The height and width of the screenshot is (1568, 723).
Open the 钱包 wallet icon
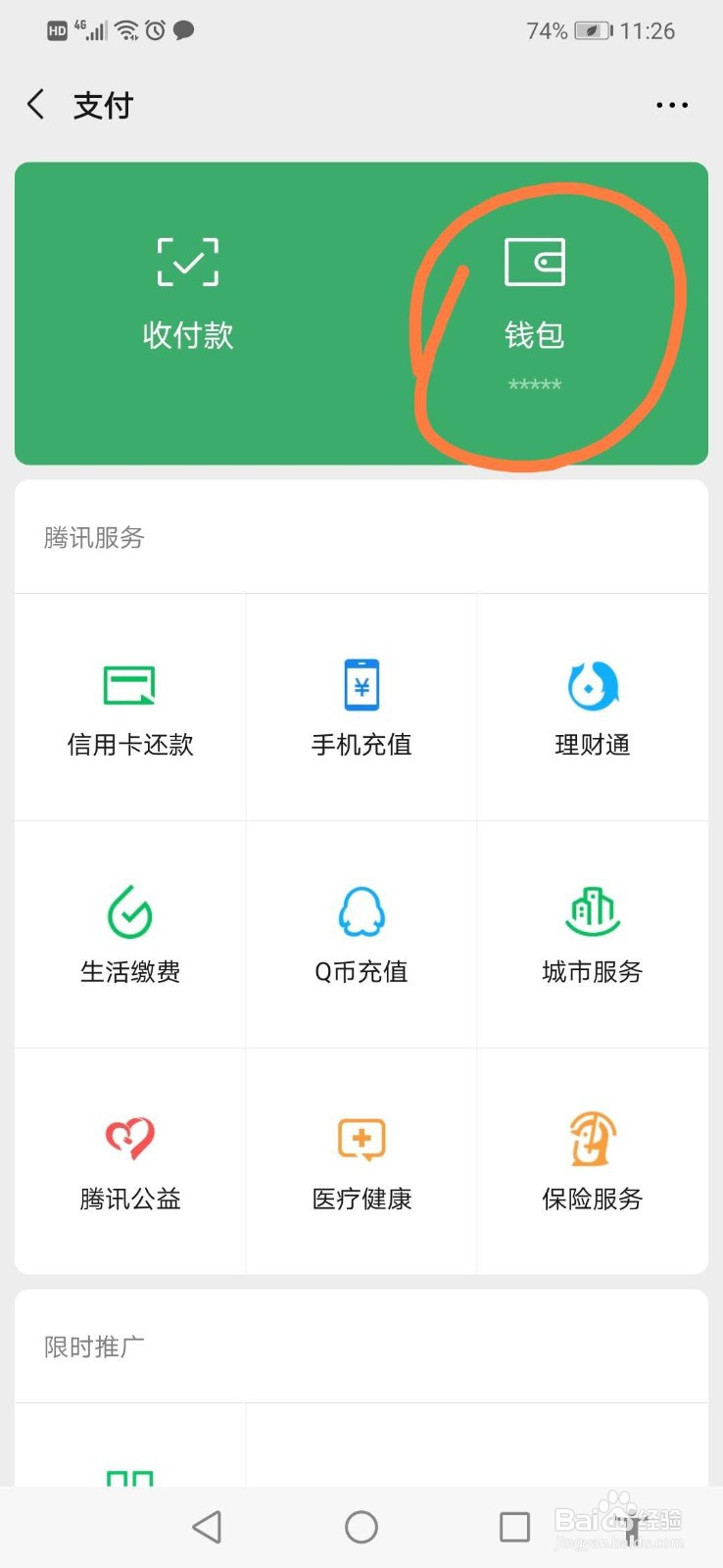click(533, 294)
